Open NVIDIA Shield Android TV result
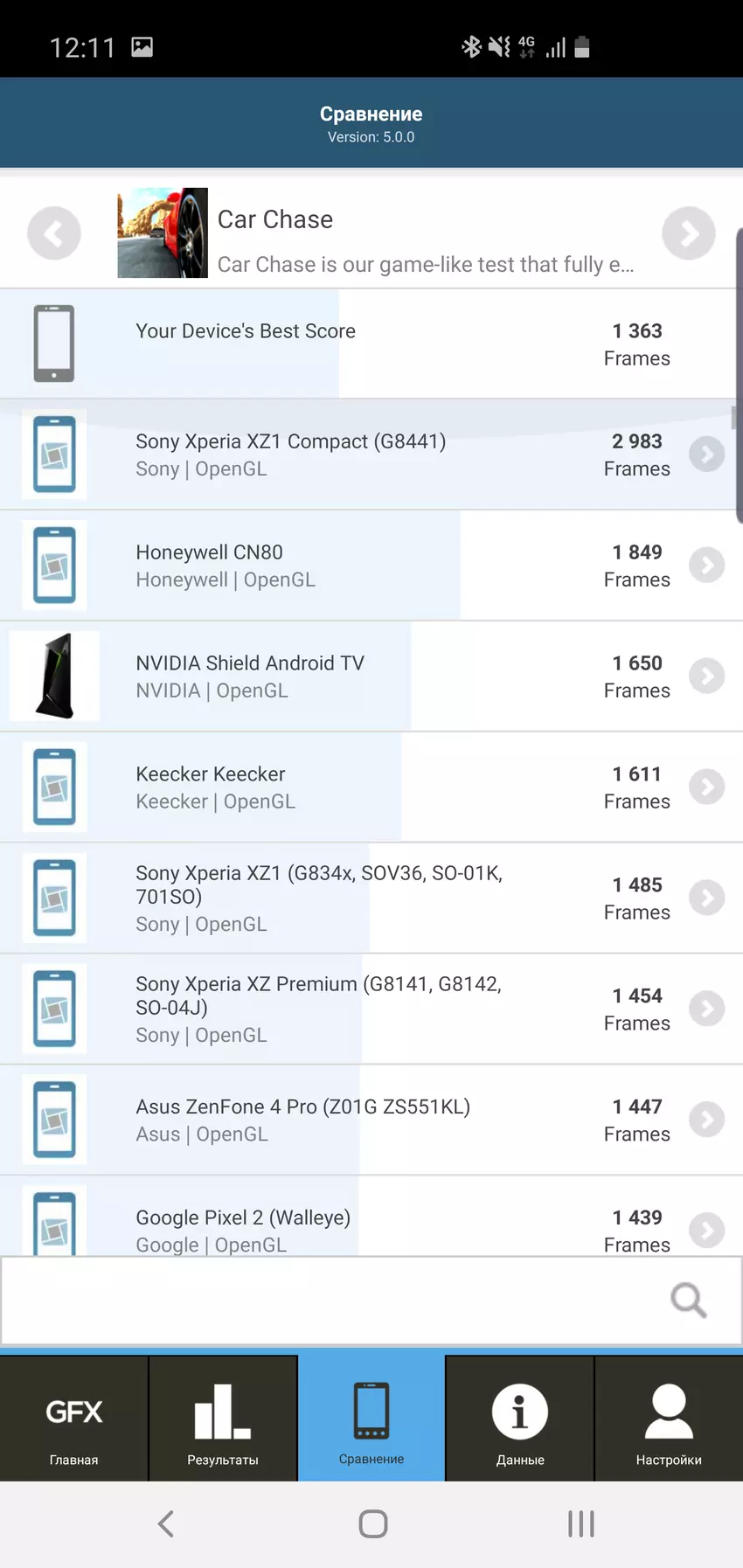The height and width of the screenshot is (1568, 743). coord(706,676)
